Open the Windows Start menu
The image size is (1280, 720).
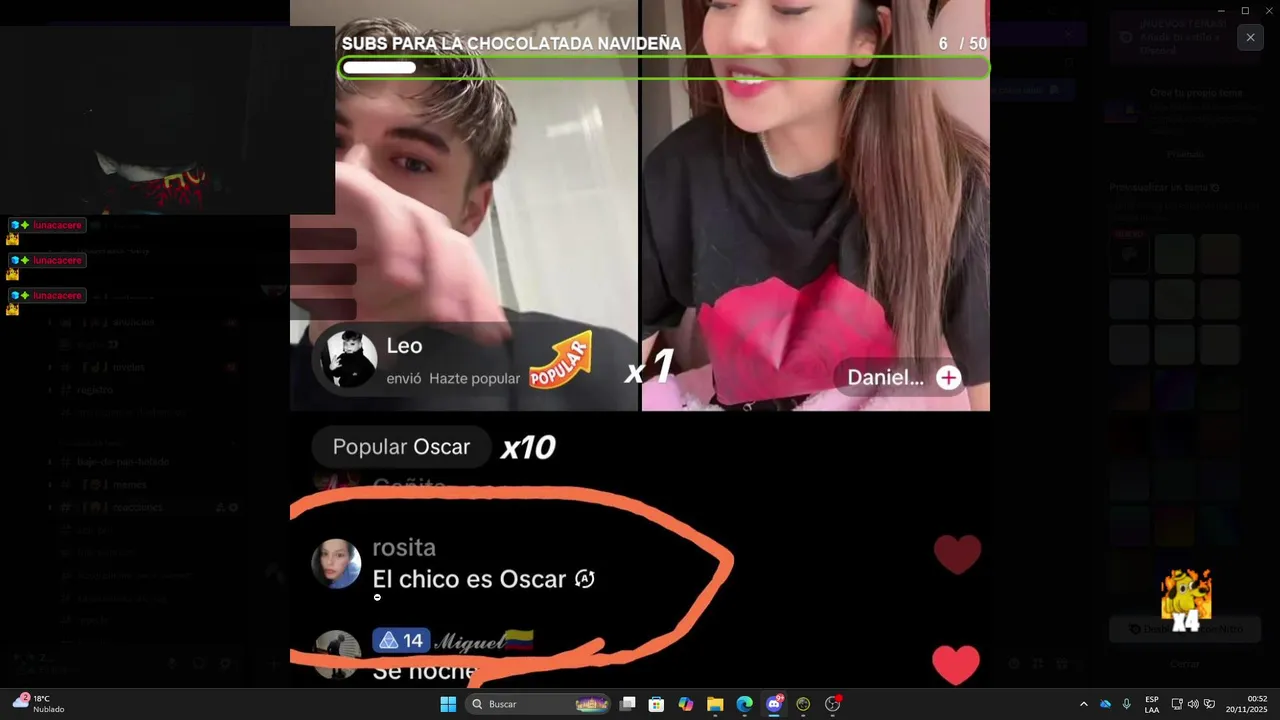pos(448,704)
